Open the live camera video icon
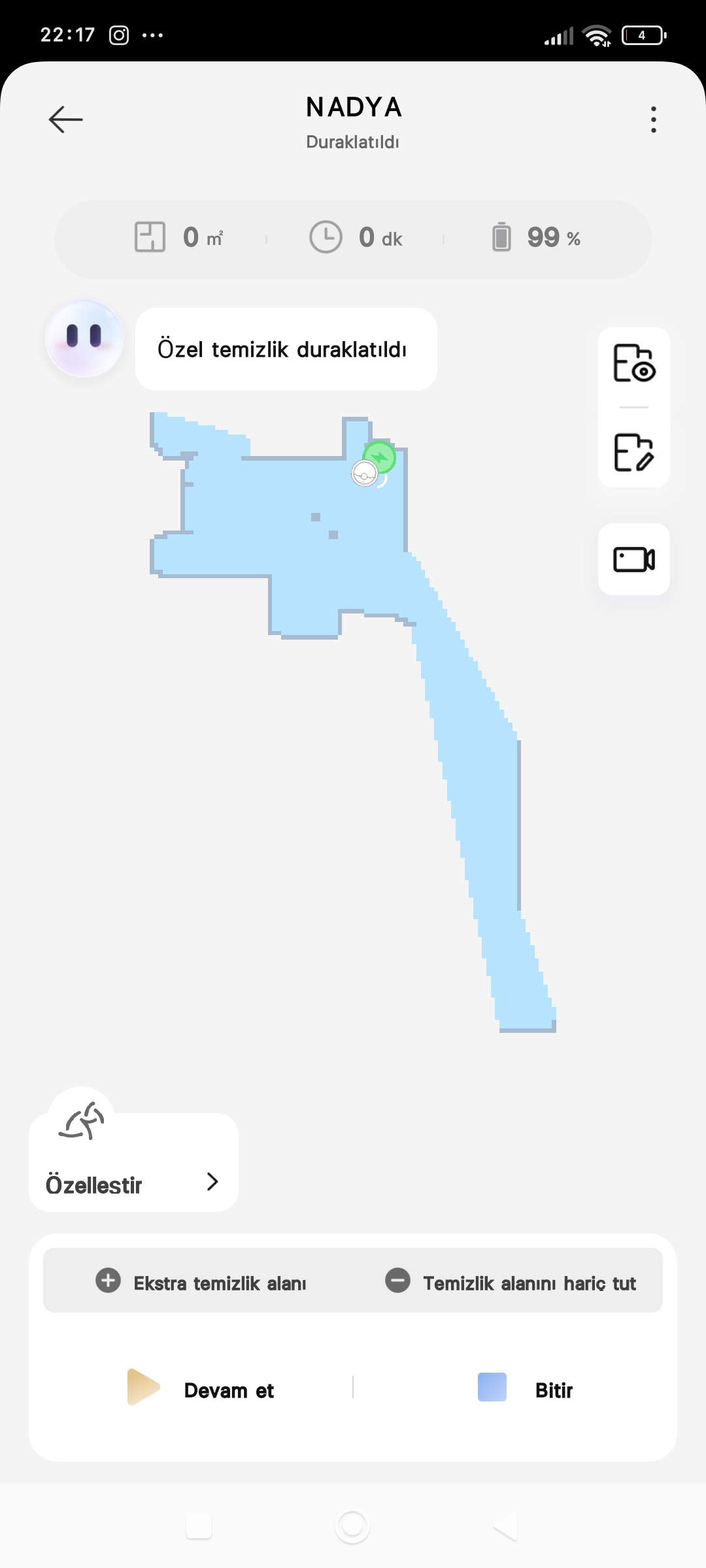 tap(633, 559)
